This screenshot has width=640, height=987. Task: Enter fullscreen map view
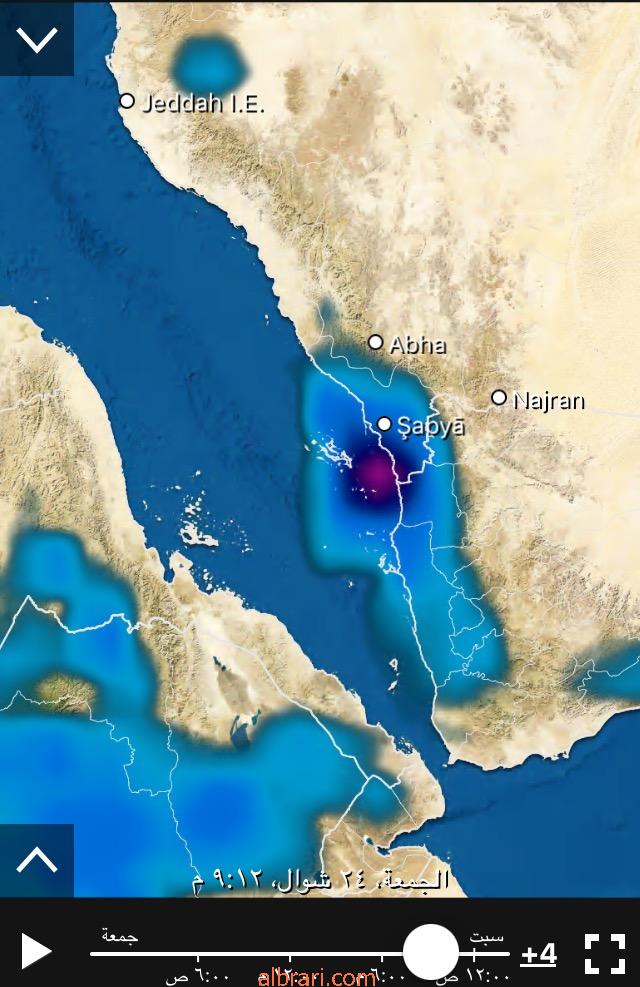tap(604, 952)
